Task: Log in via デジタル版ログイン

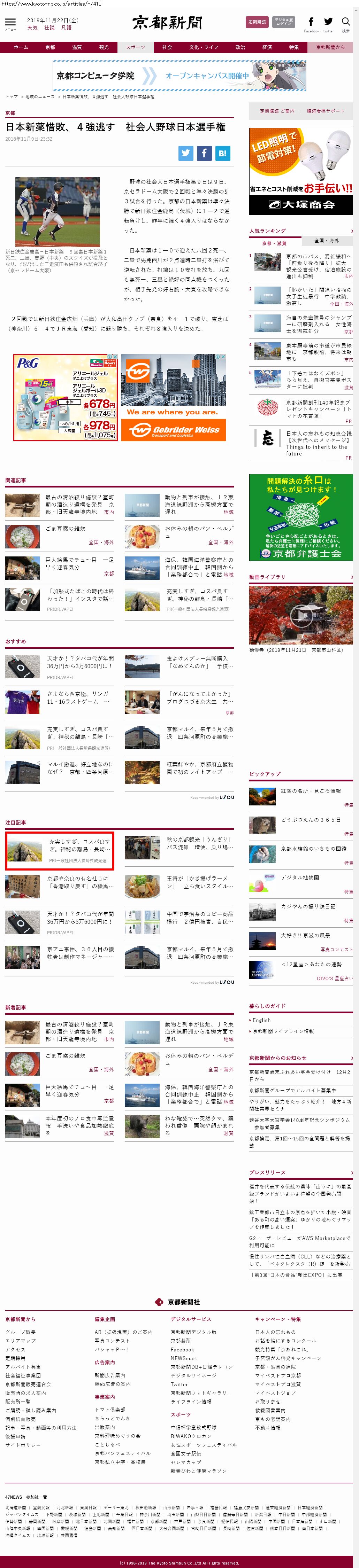Action: [283, 22]
